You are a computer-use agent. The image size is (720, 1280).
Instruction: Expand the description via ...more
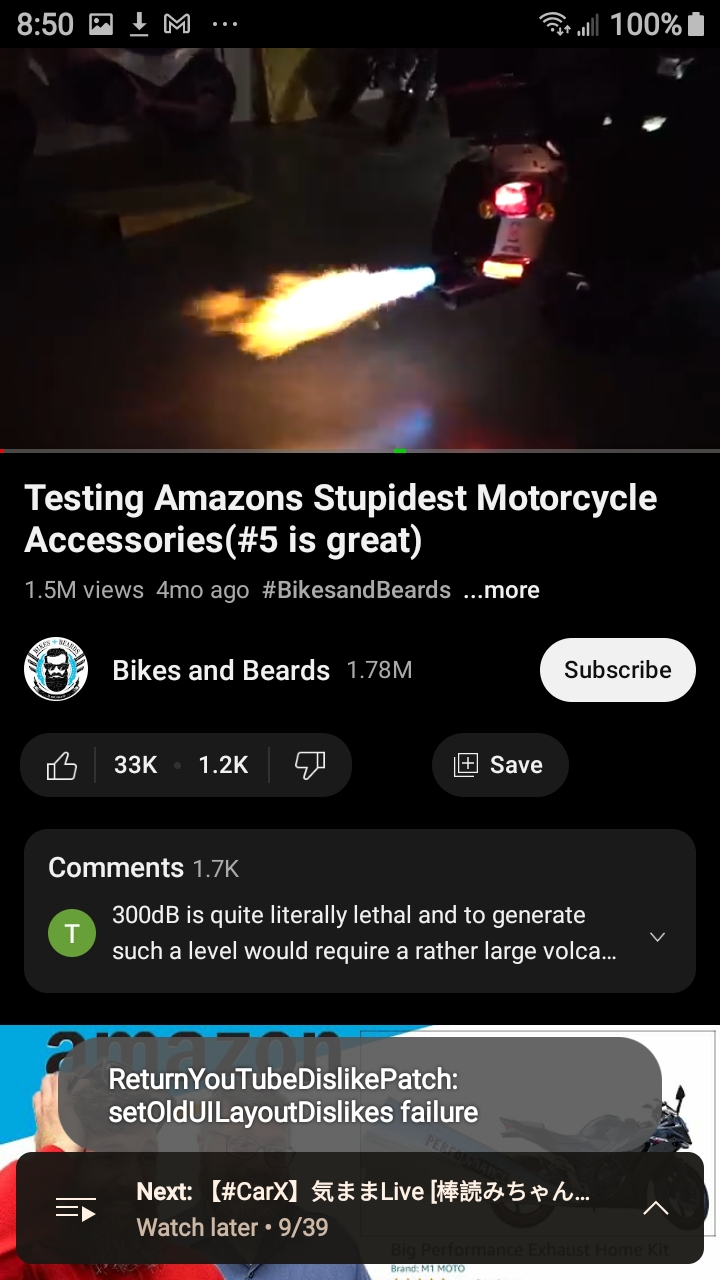coord(502,590)
